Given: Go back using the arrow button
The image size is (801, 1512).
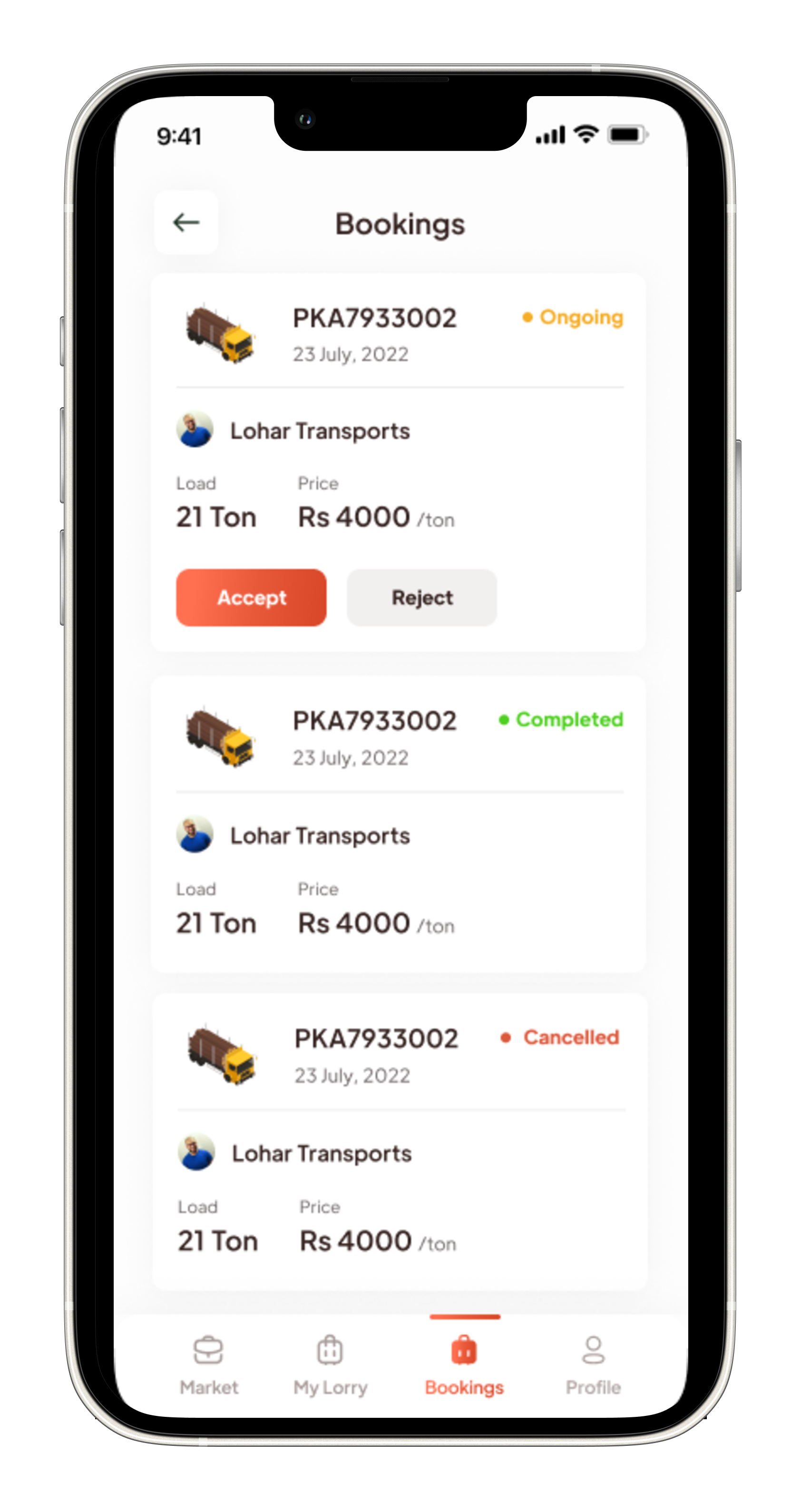Looking at the screenshot, I should (x=186, y=223).
